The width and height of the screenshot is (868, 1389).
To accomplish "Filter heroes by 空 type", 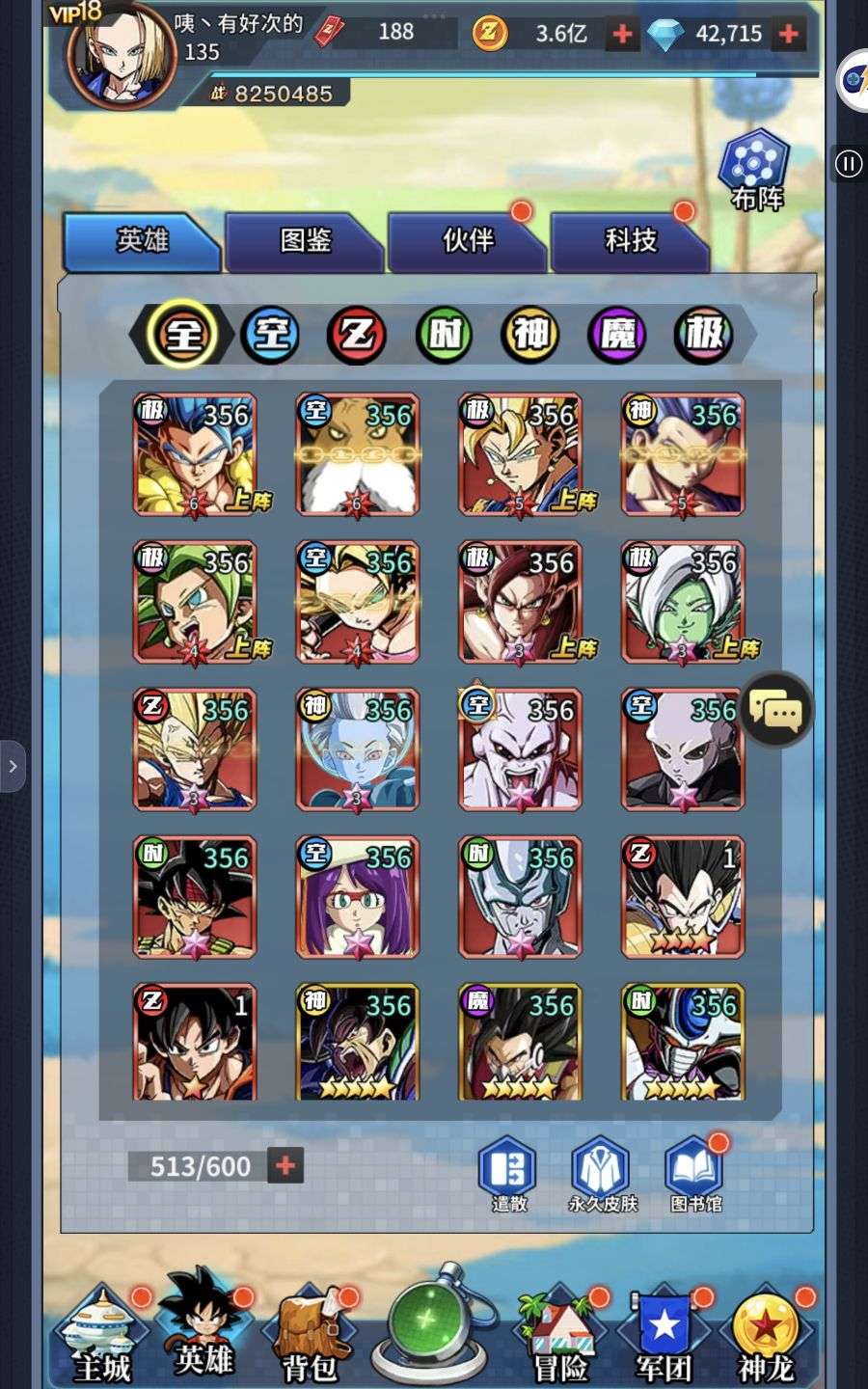I will point(270,335).
